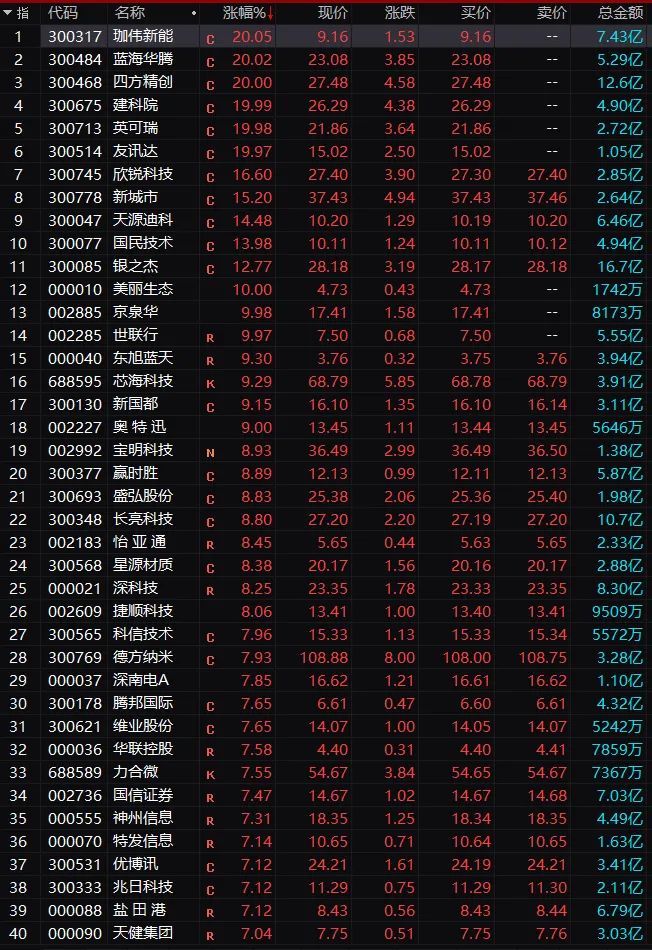Sort by 总金额 column header

(618, 13)
